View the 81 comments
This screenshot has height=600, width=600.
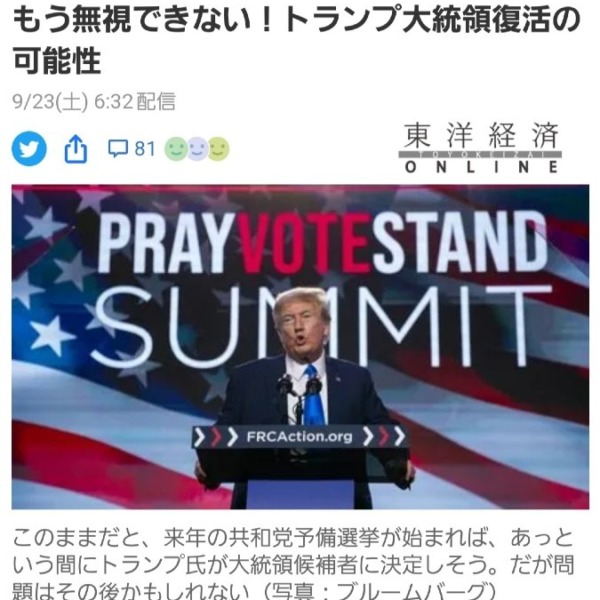click(131, 149)
